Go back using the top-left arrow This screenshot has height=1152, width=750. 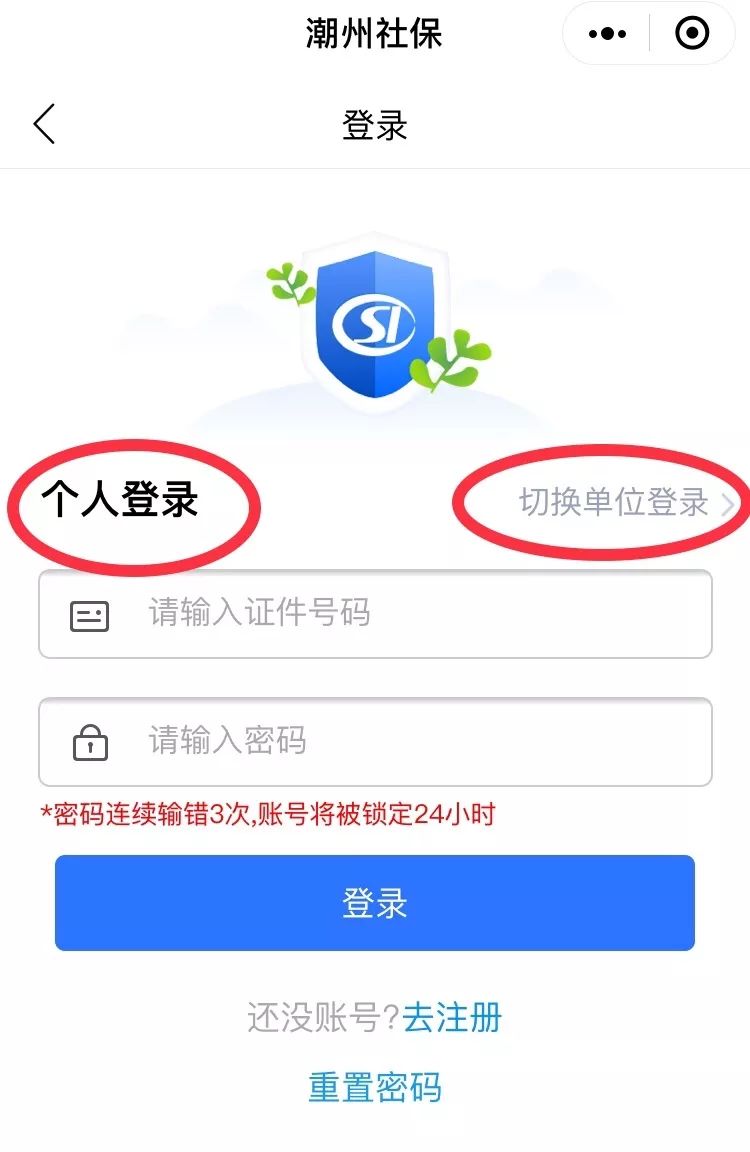[x=44, y=125]
